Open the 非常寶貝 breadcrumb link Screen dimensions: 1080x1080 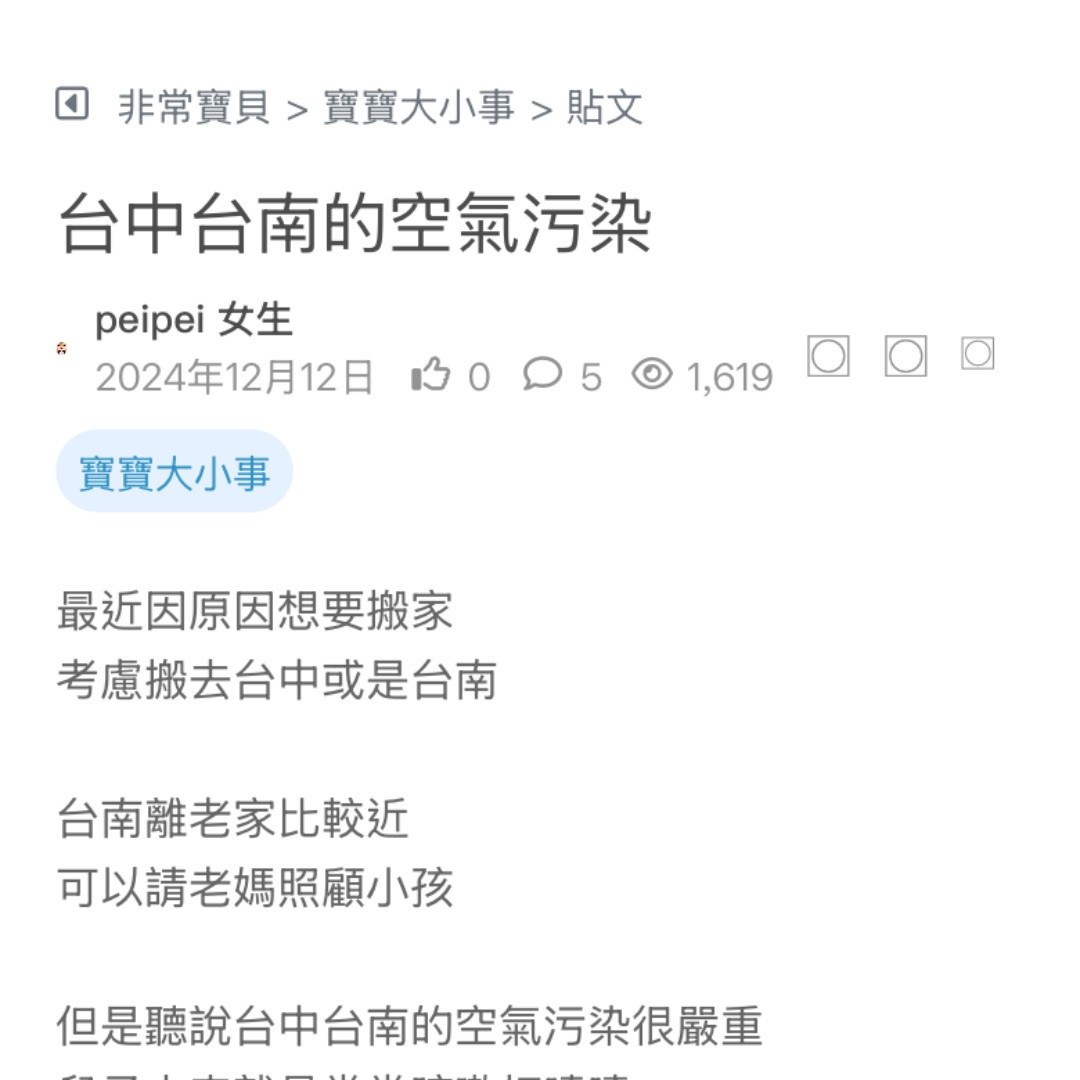pos(194,107)
